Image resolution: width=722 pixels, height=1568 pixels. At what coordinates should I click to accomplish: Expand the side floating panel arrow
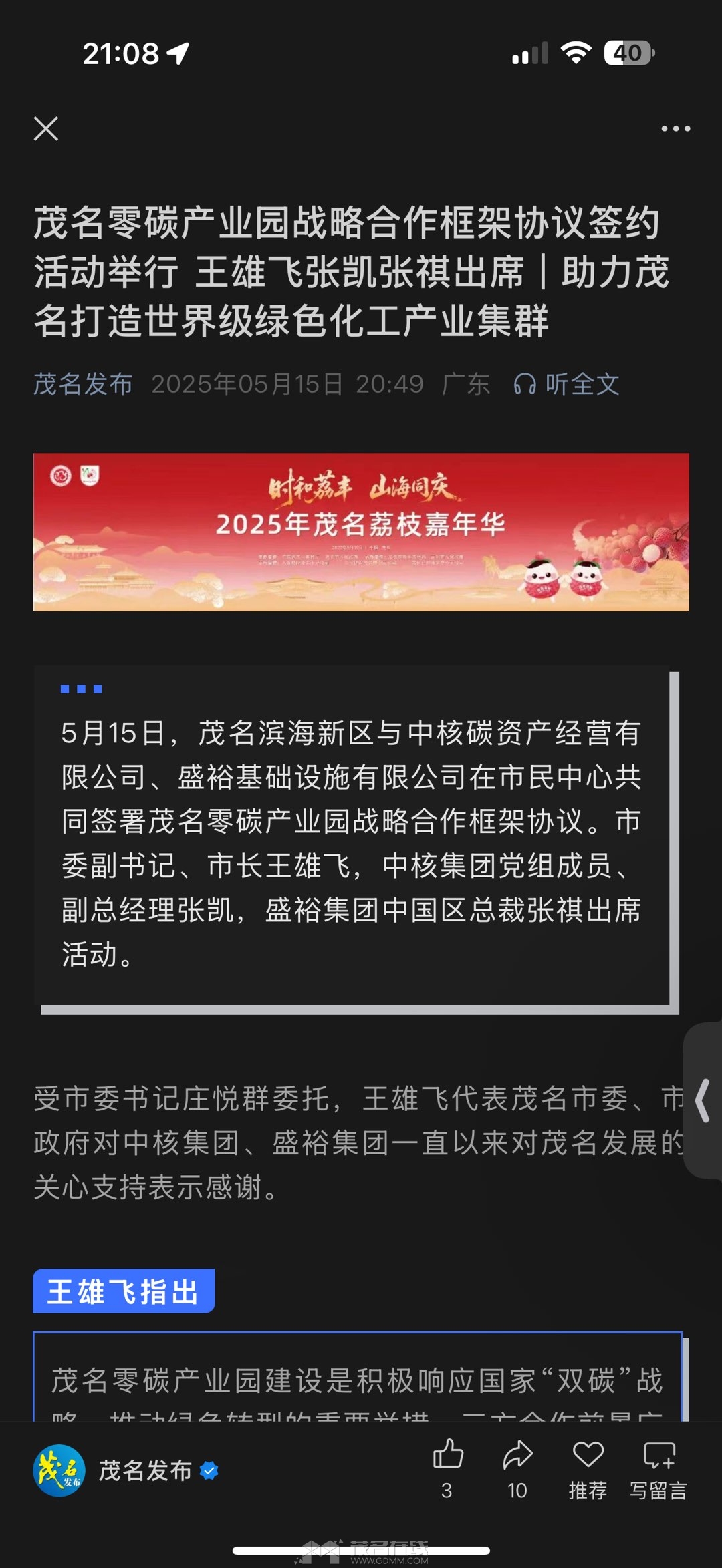click(x=703, y=1101)
